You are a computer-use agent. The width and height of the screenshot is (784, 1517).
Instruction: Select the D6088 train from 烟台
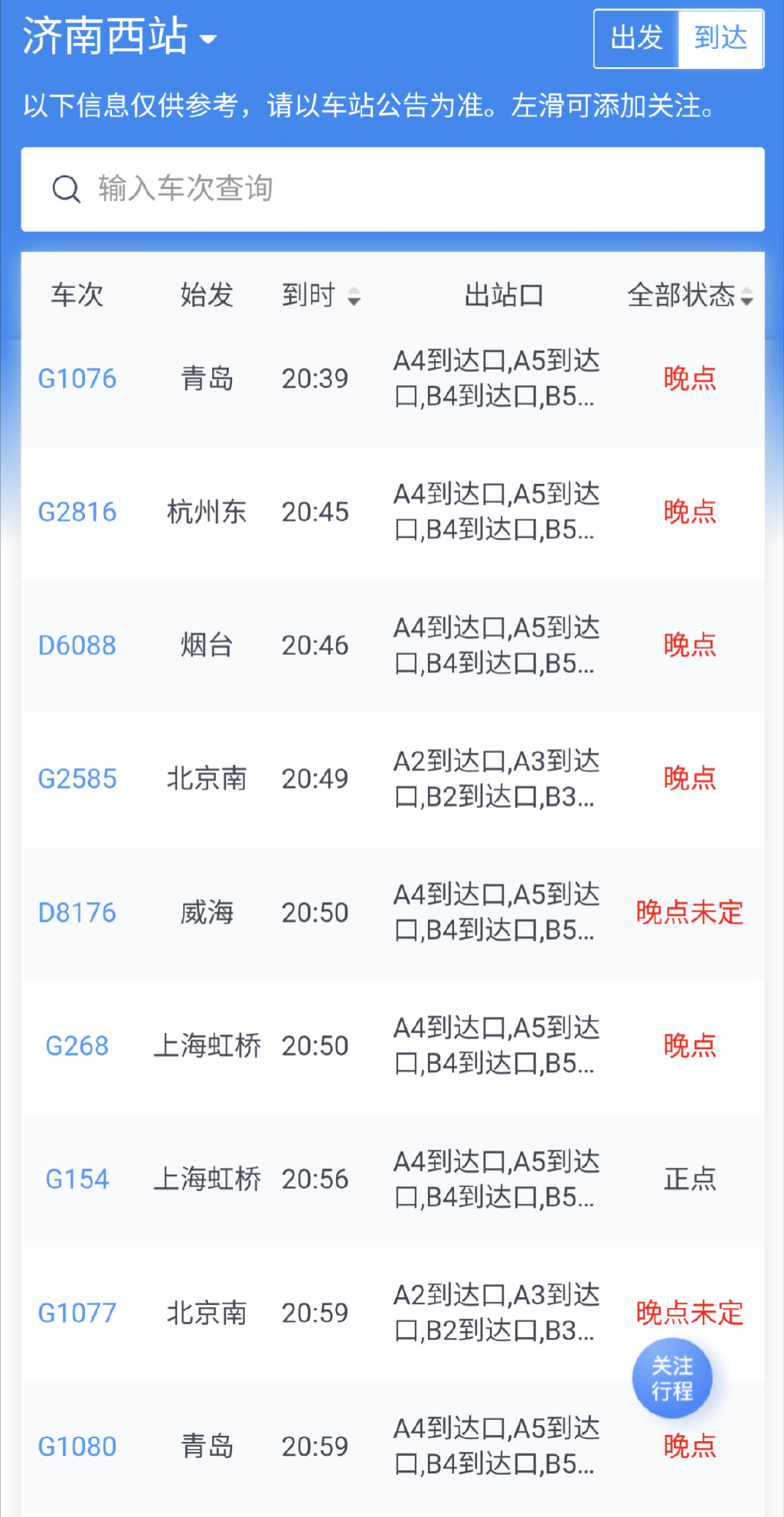click(77, 645)
